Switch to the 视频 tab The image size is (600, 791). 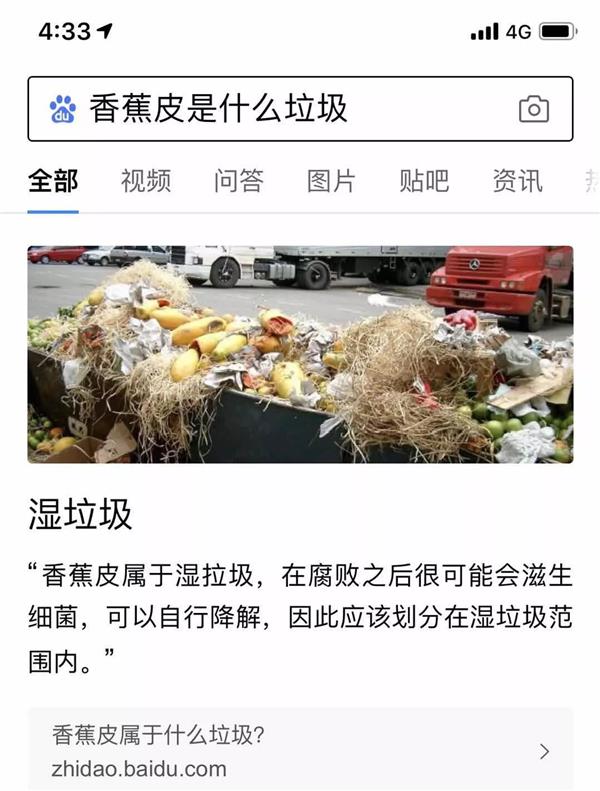pyautogui.click(x=146, y=181)
